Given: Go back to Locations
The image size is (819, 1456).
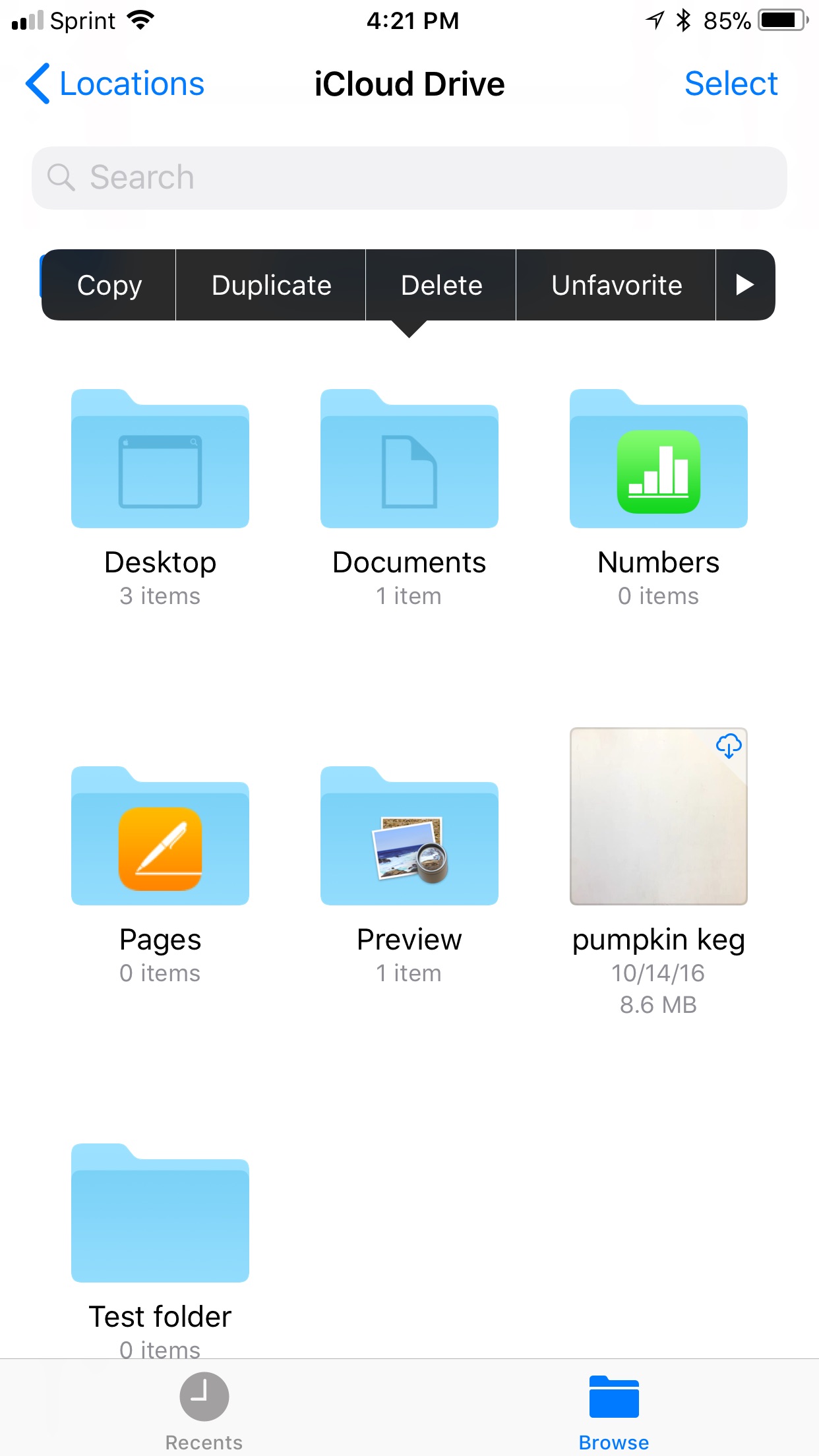Looking at the screenshot, I should 115,84.
